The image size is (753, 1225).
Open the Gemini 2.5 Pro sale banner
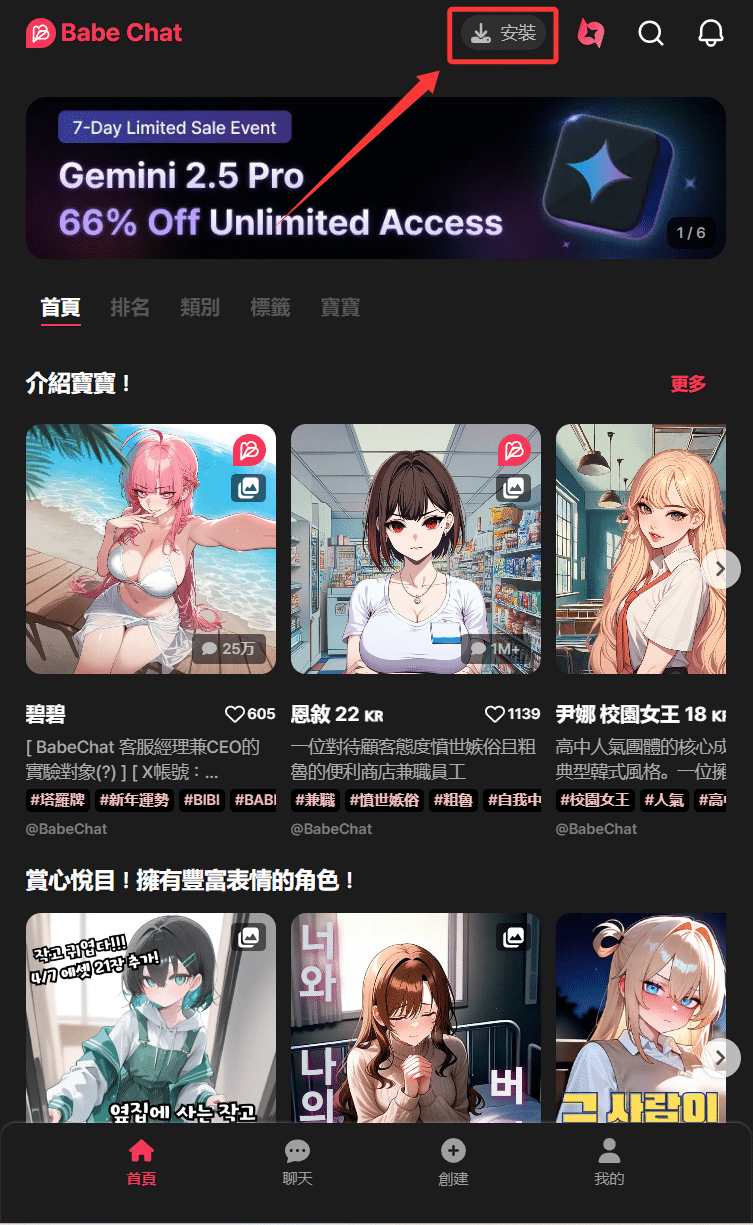pos(375,178)
